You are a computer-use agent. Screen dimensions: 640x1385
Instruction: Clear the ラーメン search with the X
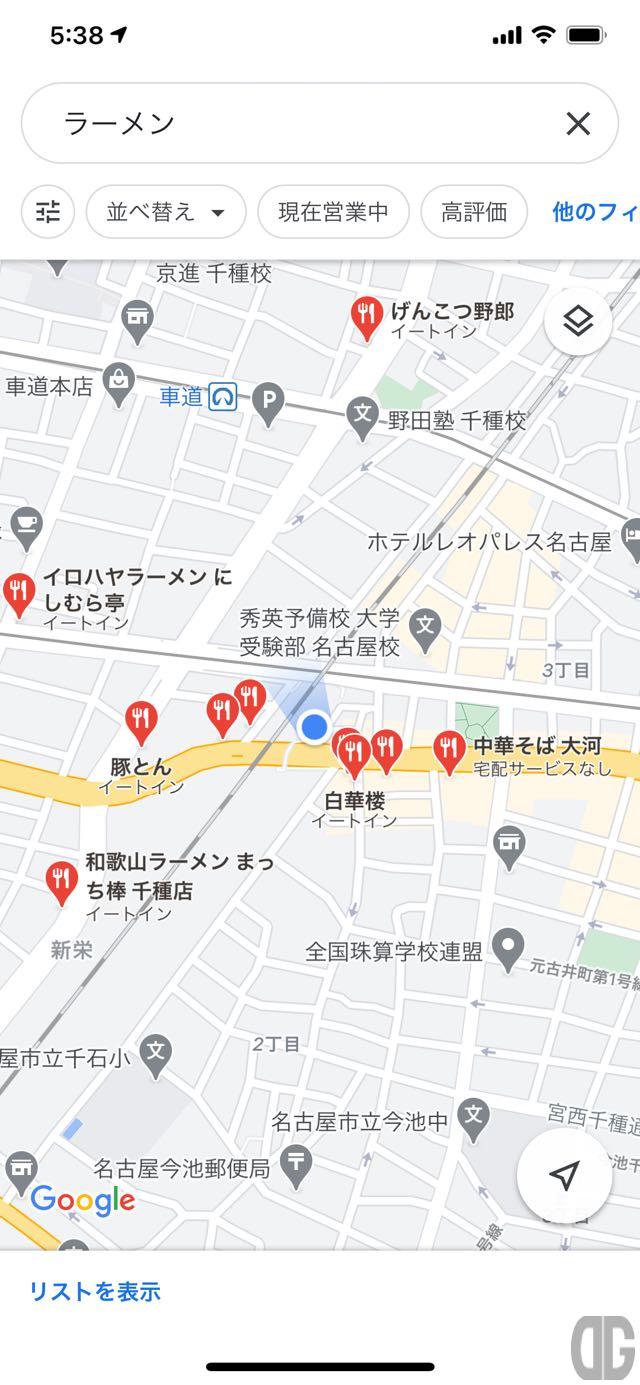[578, 124]
